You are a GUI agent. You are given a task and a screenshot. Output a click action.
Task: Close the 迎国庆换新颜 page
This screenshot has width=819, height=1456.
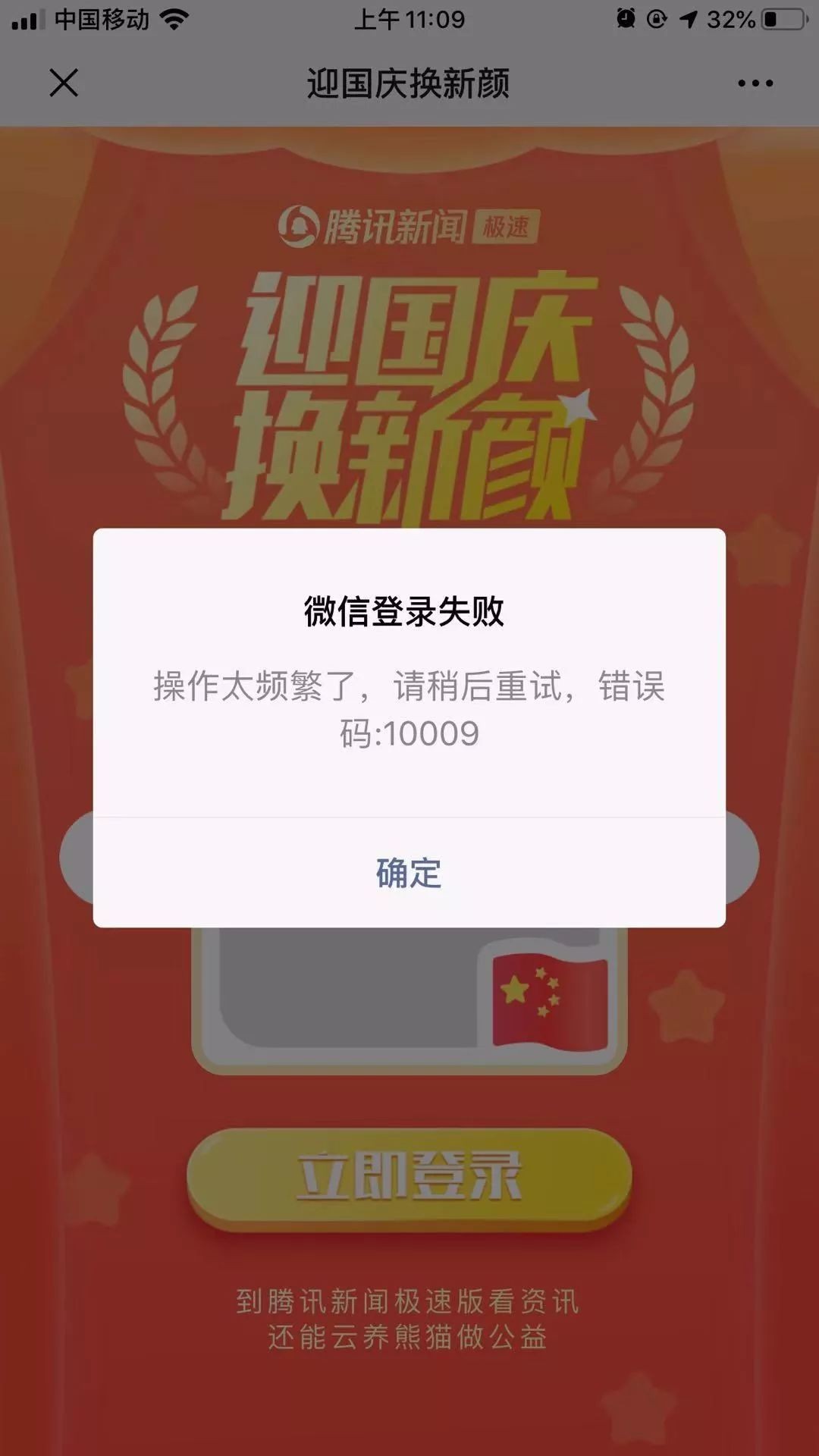pos(64,83)
